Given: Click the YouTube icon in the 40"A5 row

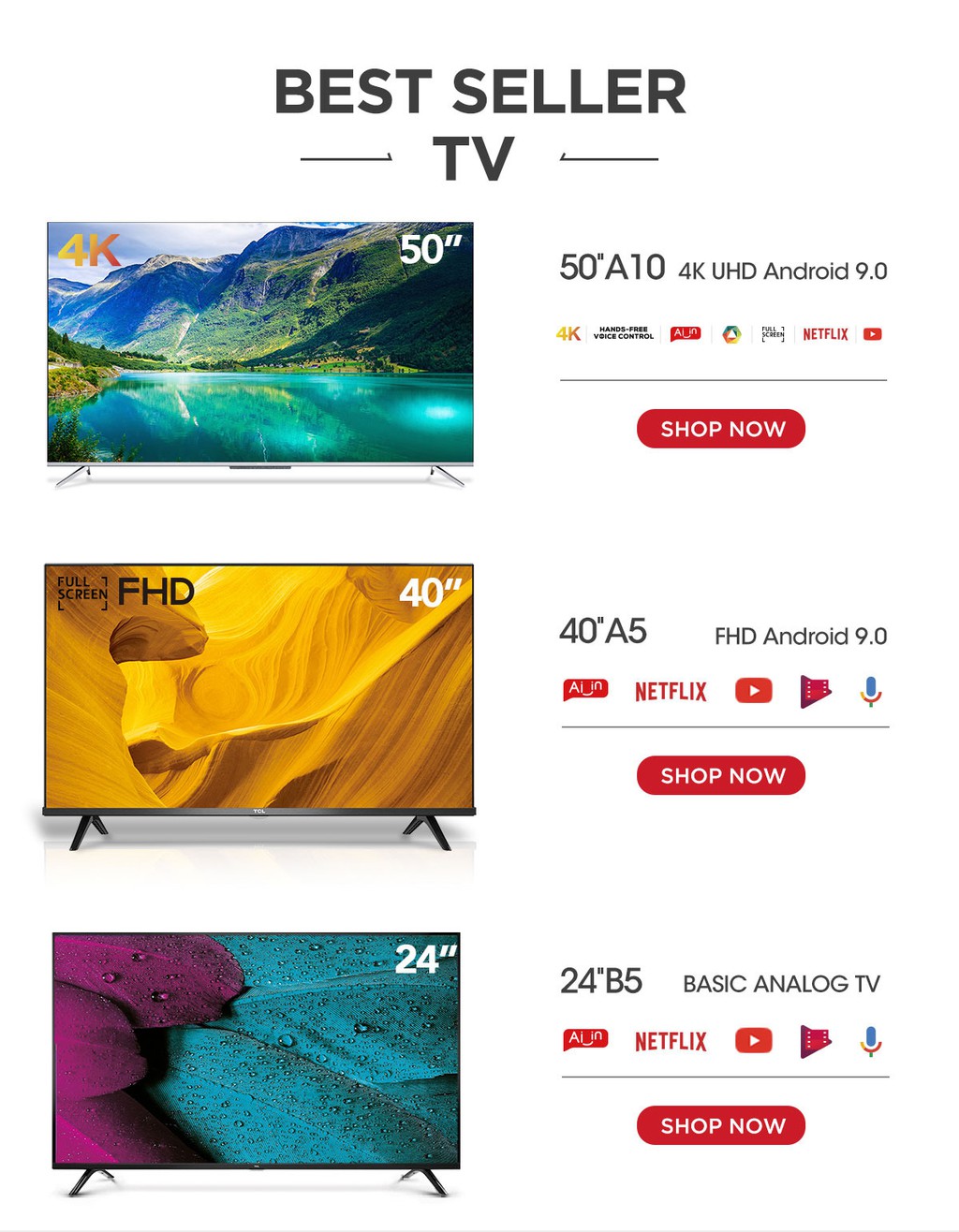Looking at the screenshot, I should 753,690.
